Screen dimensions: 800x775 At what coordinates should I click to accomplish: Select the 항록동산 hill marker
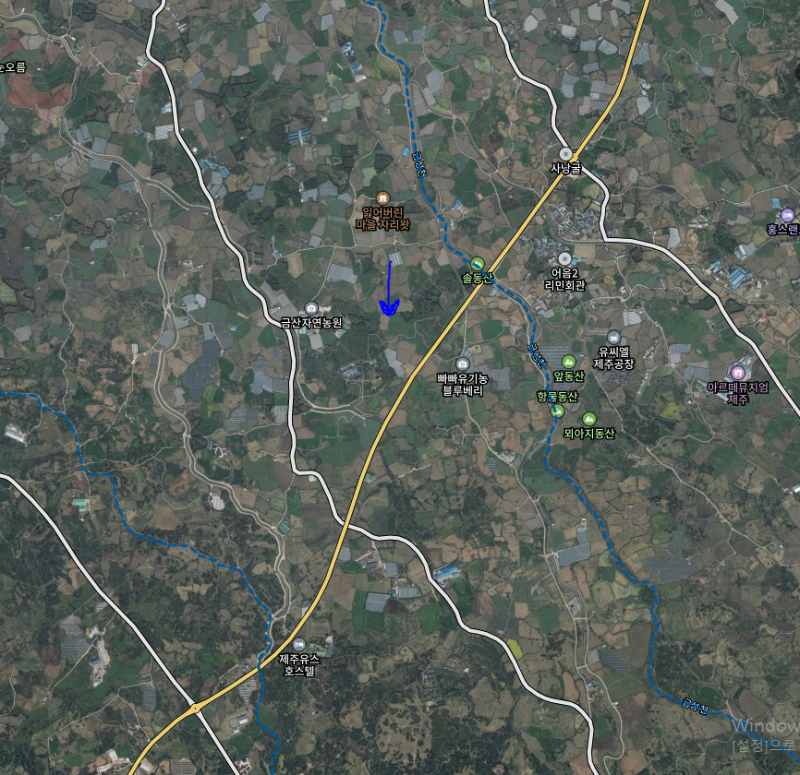point(557,410)
